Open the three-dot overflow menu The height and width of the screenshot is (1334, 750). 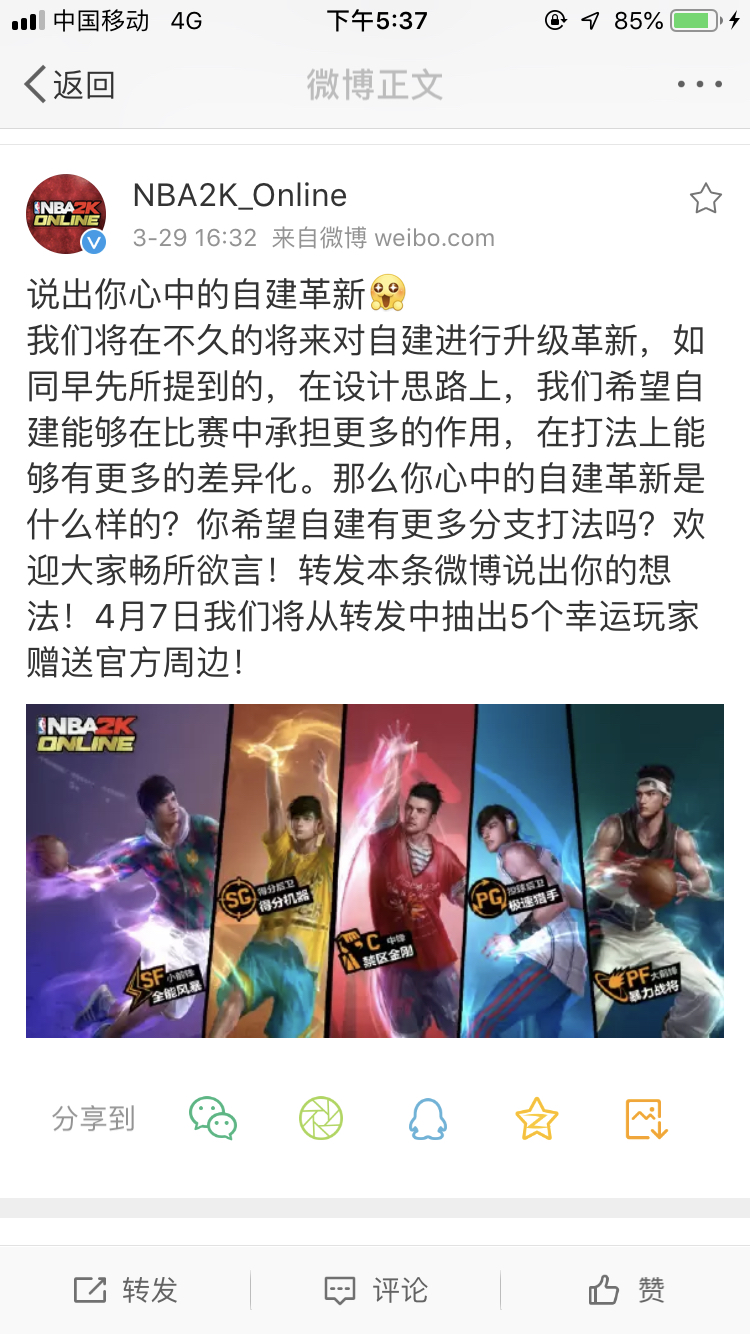click(x=699, y=85)
